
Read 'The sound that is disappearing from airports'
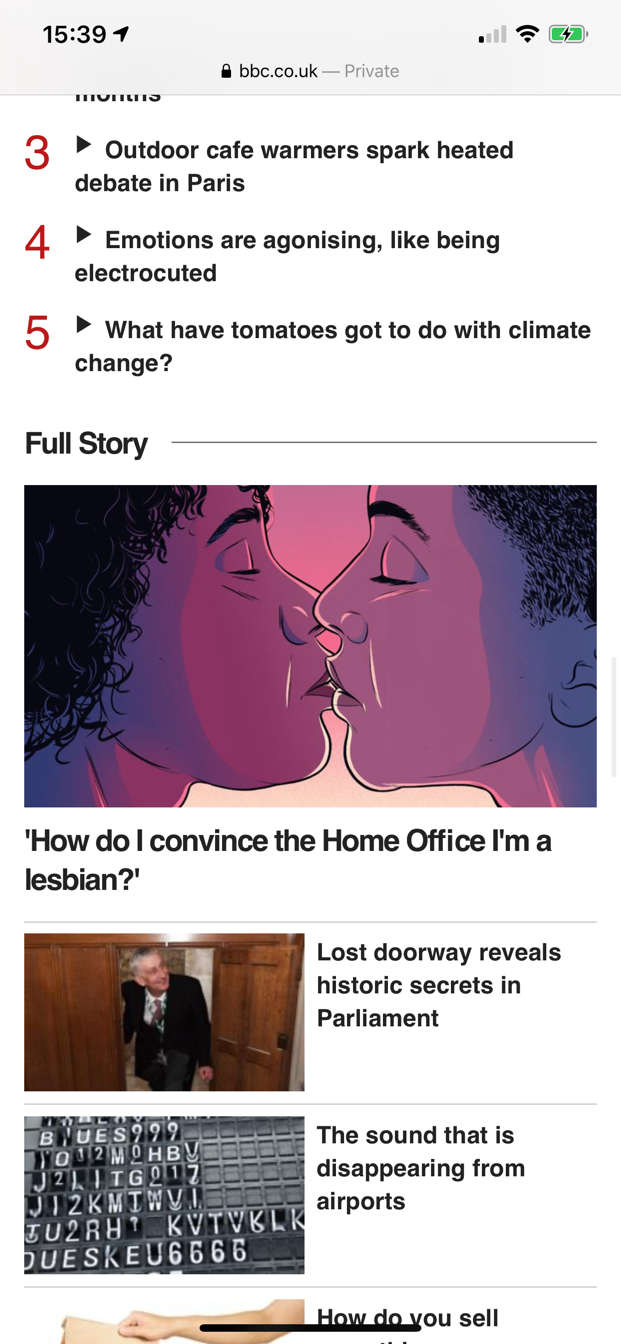coord(420,1168)
